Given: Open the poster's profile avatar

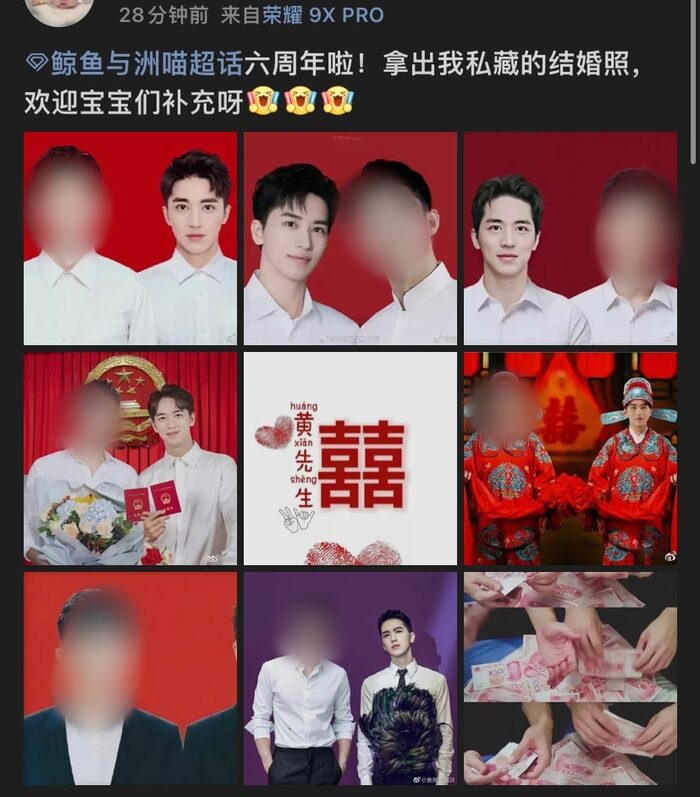Looking at the screenshot, I should pyautogui.click(x=59, y=9).
